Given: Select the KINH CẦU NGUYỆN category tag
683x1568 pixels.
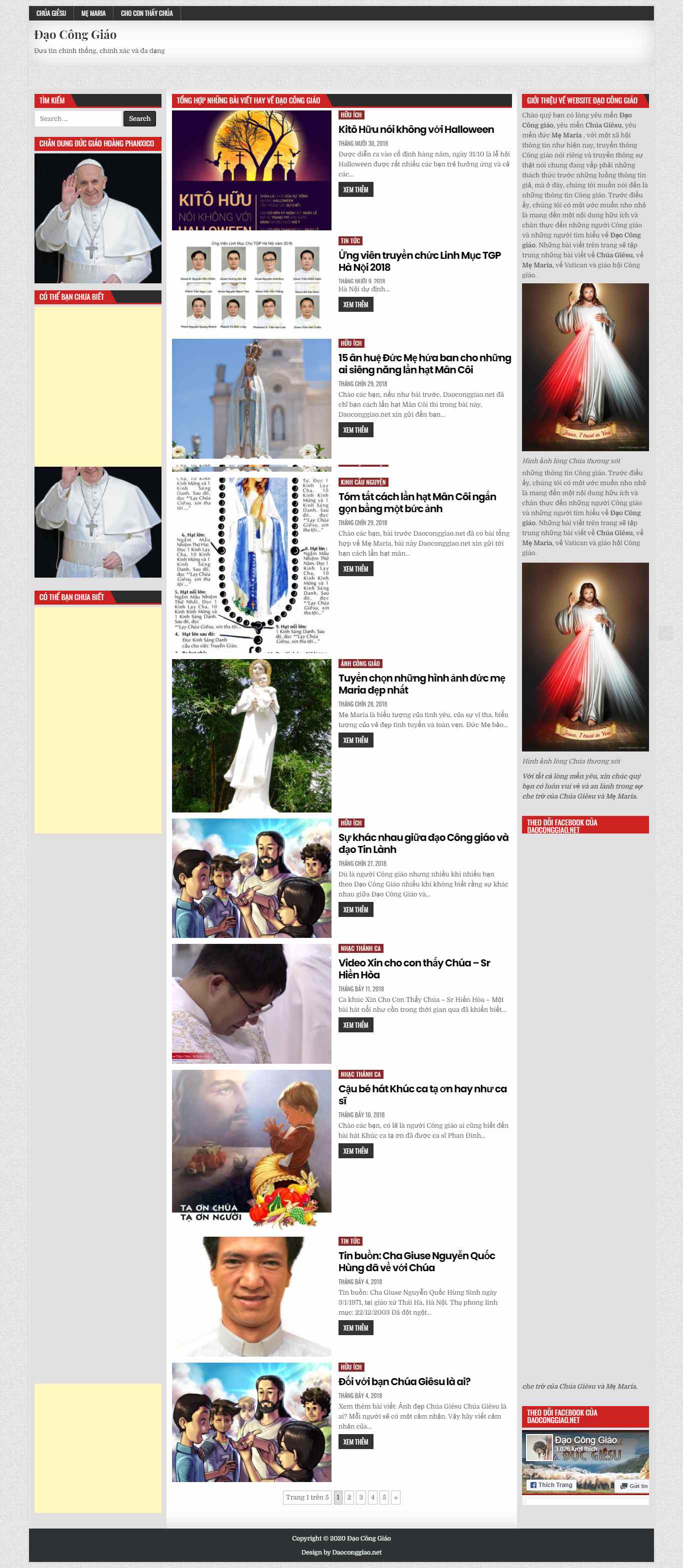Looking at the screenshot, I should (x=363, y=482).
